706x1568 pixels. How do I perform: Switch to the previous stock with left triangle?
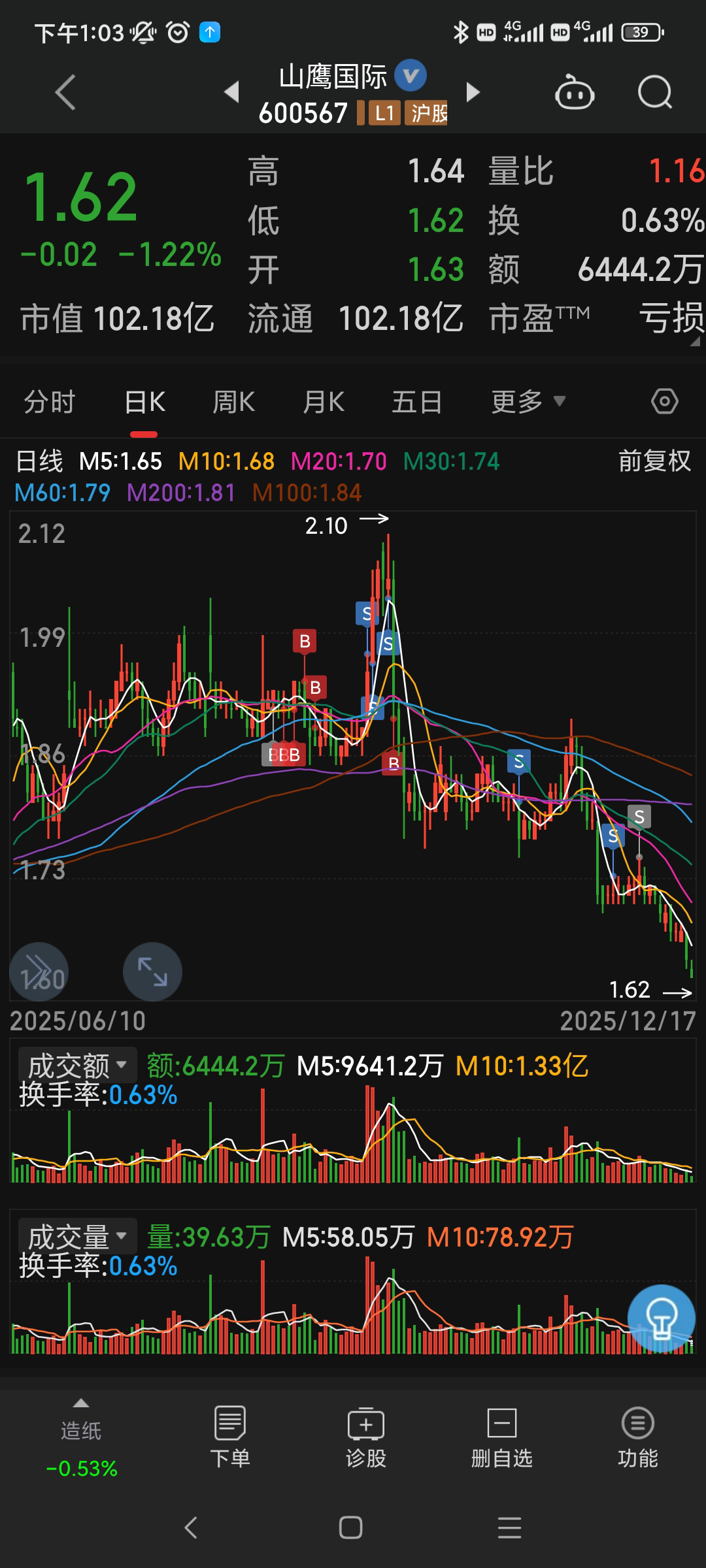click(x=231, y=92)
